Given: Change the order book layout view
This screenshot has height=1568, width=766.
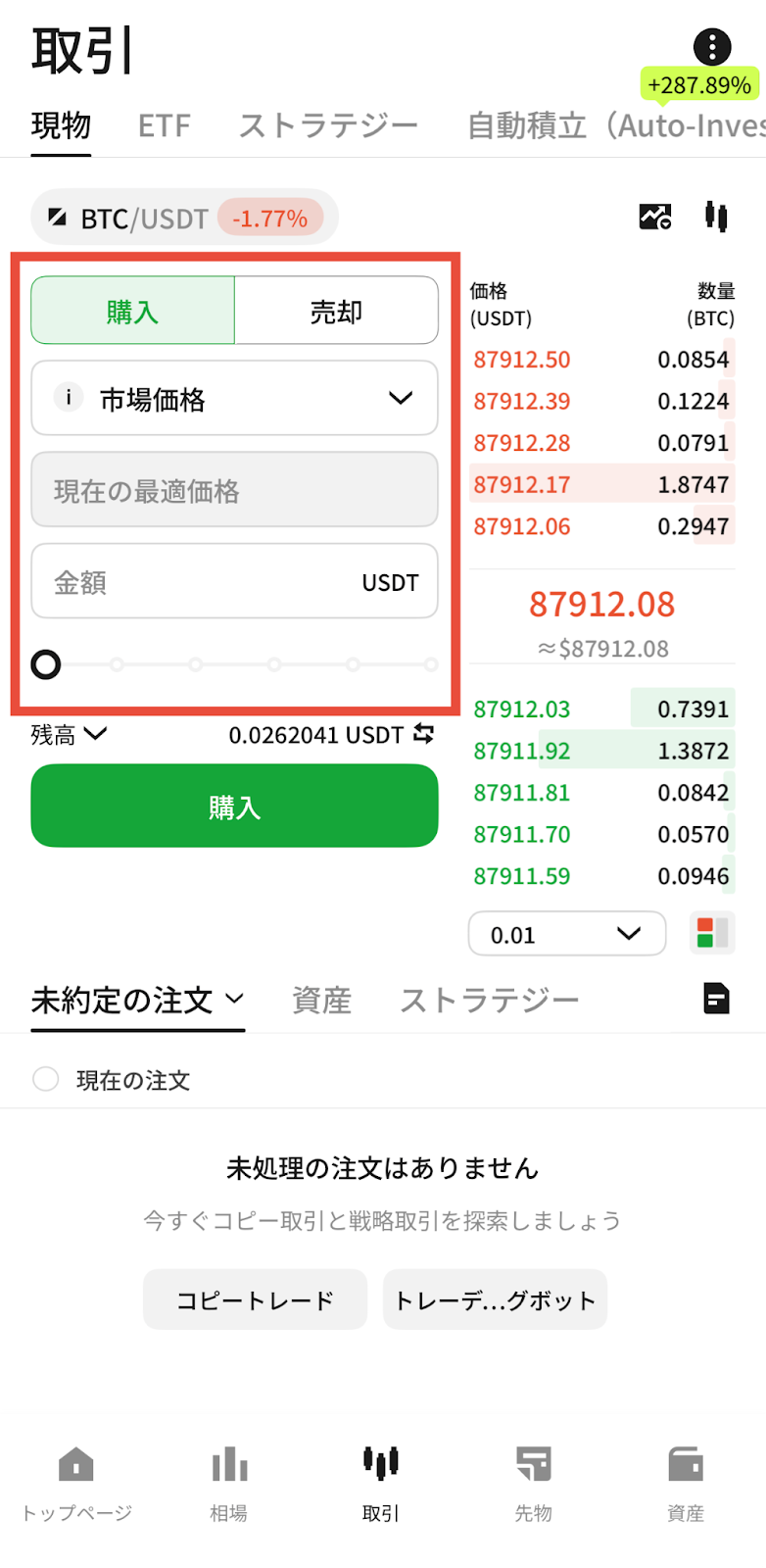Looking at the screenshot, I should (712, 933).
